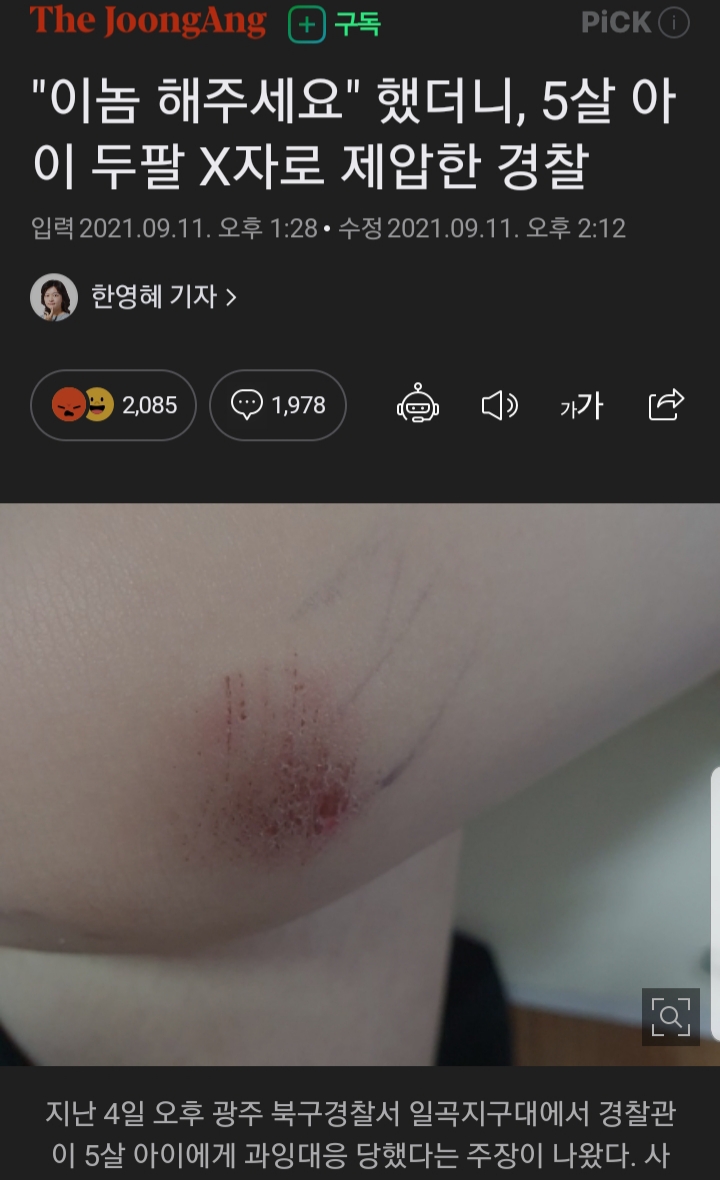Listen to the article with speaker icon
The image size is (720, 1180).
[499, 405]
